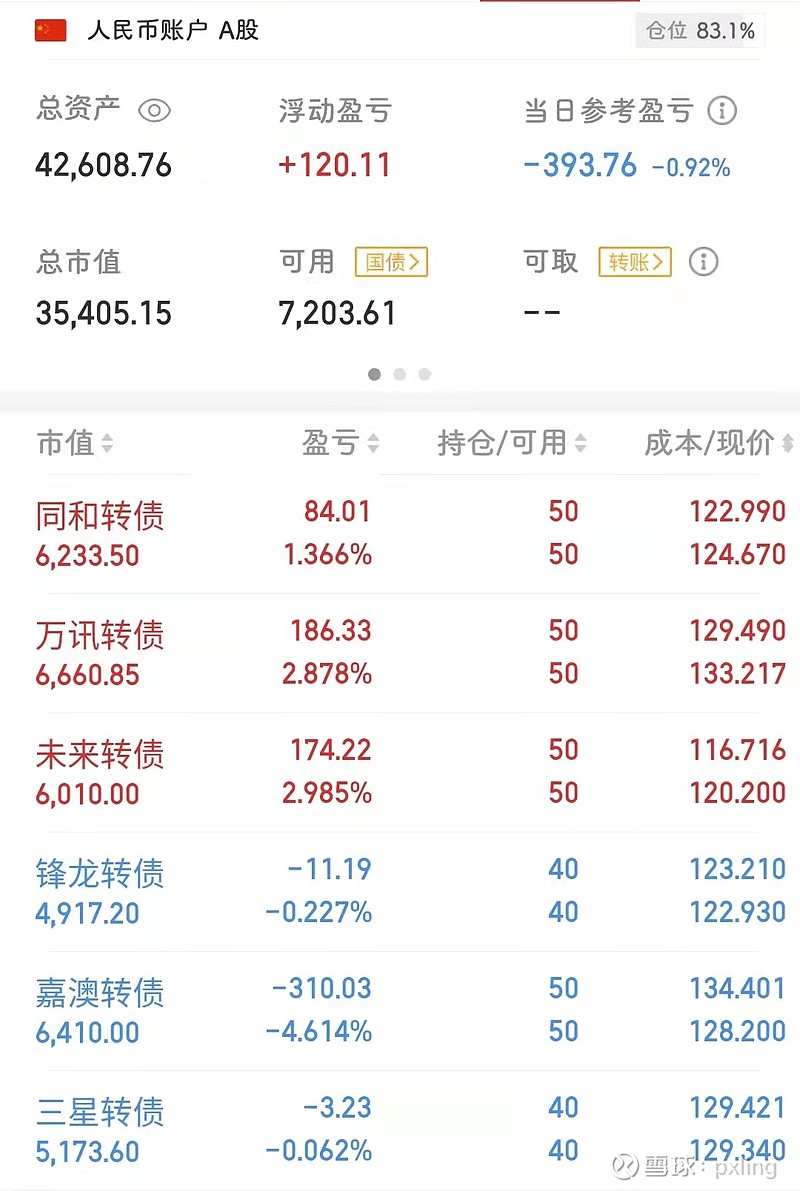Sort holdings by 市值
The image size is (800, 1191).
75,443
